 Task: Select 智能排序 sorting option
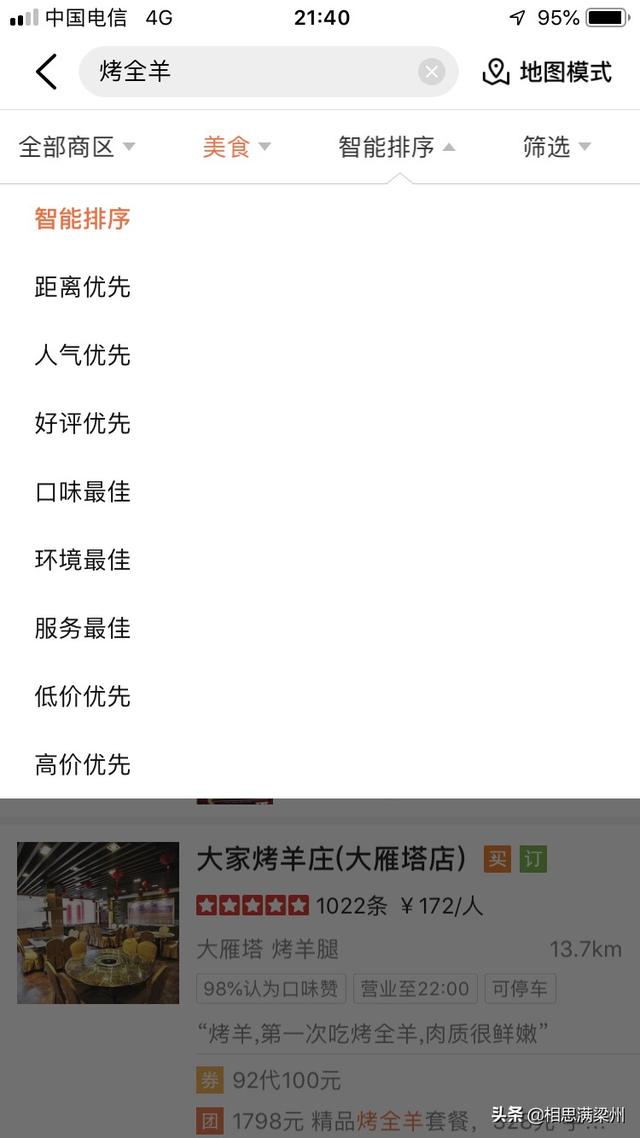pyautogui.click(x=83, y=219)
